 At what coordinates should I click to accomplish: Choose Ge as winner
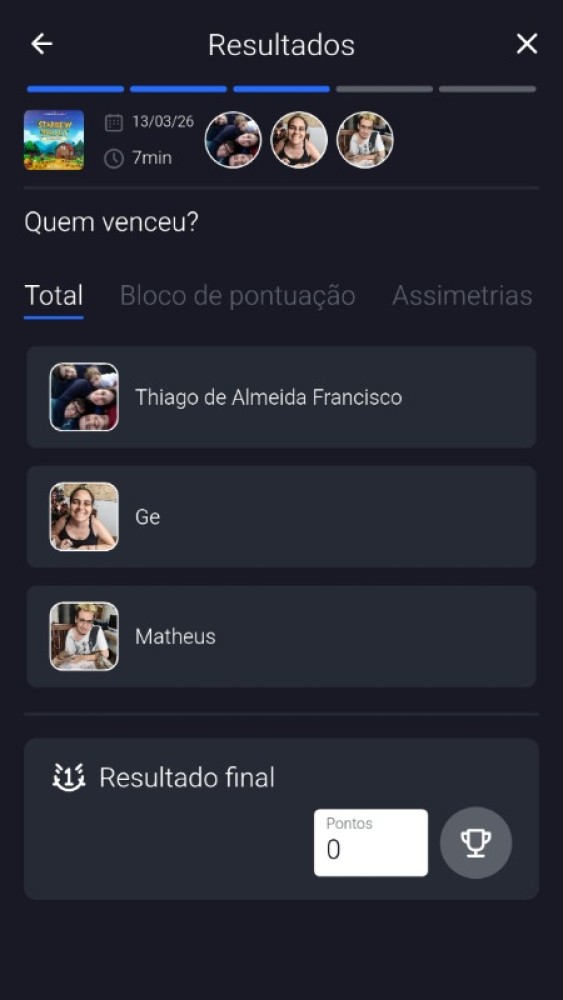281,517
